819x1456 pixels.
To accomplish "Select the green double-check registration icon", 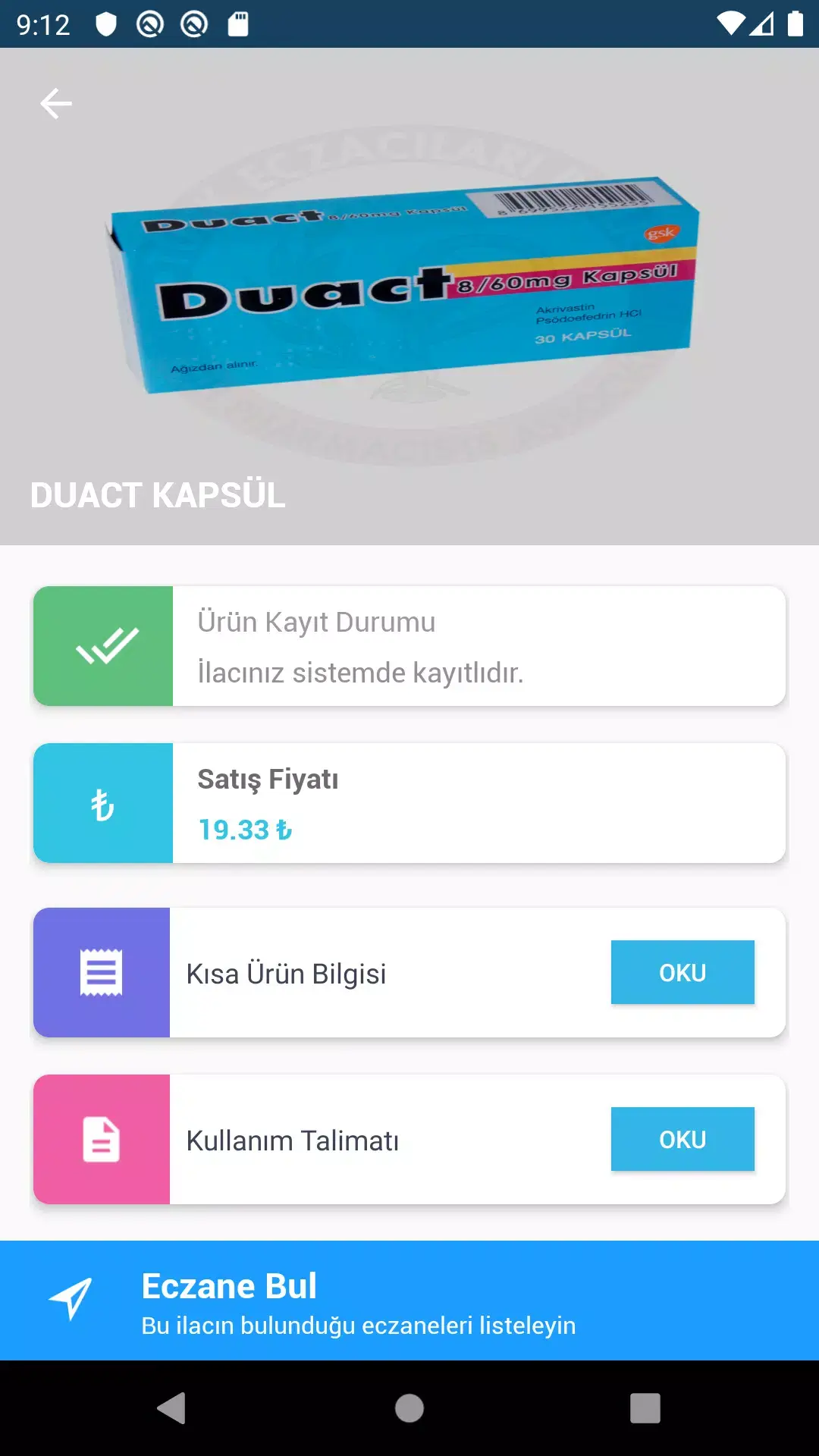I will point(103,645).
